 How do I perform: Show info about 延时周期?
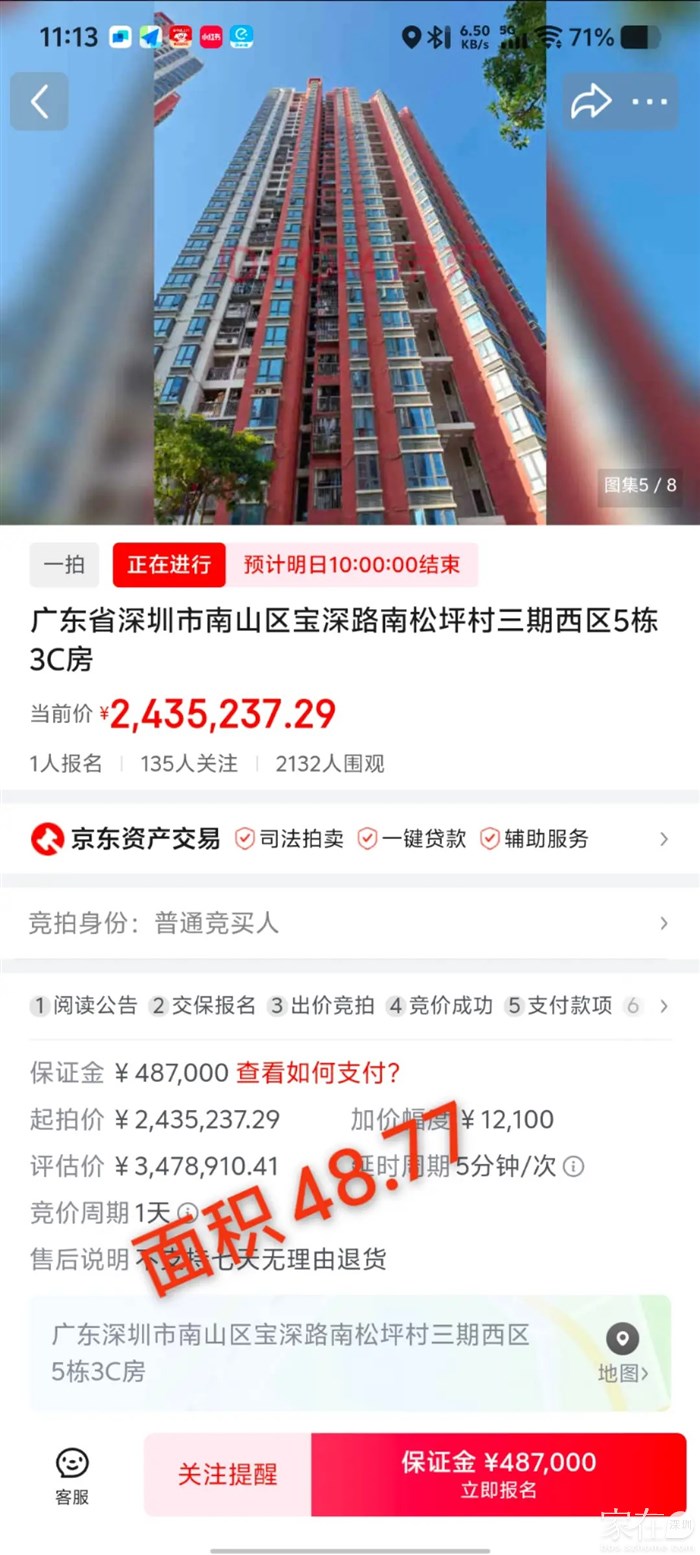pyautogui.click(x=574, y=1166)
